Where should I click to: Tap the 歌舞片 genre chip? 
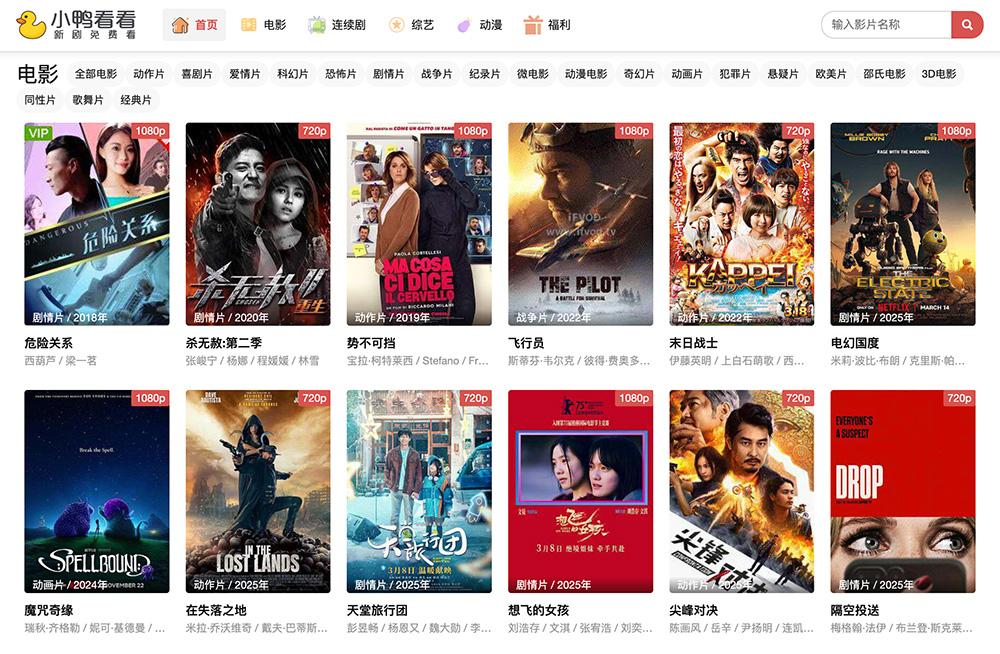[x=88, y=100]
